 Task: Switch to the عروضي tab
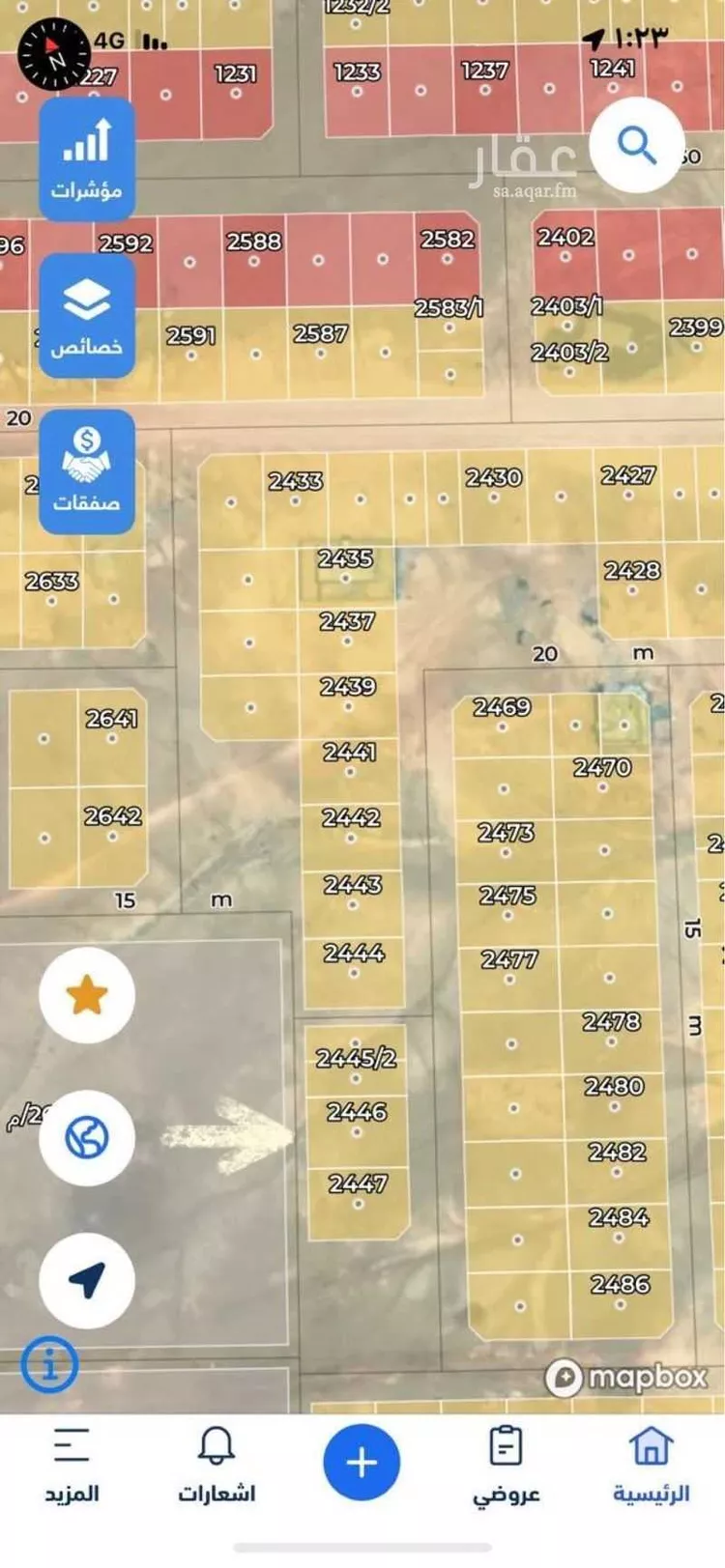506,1466
